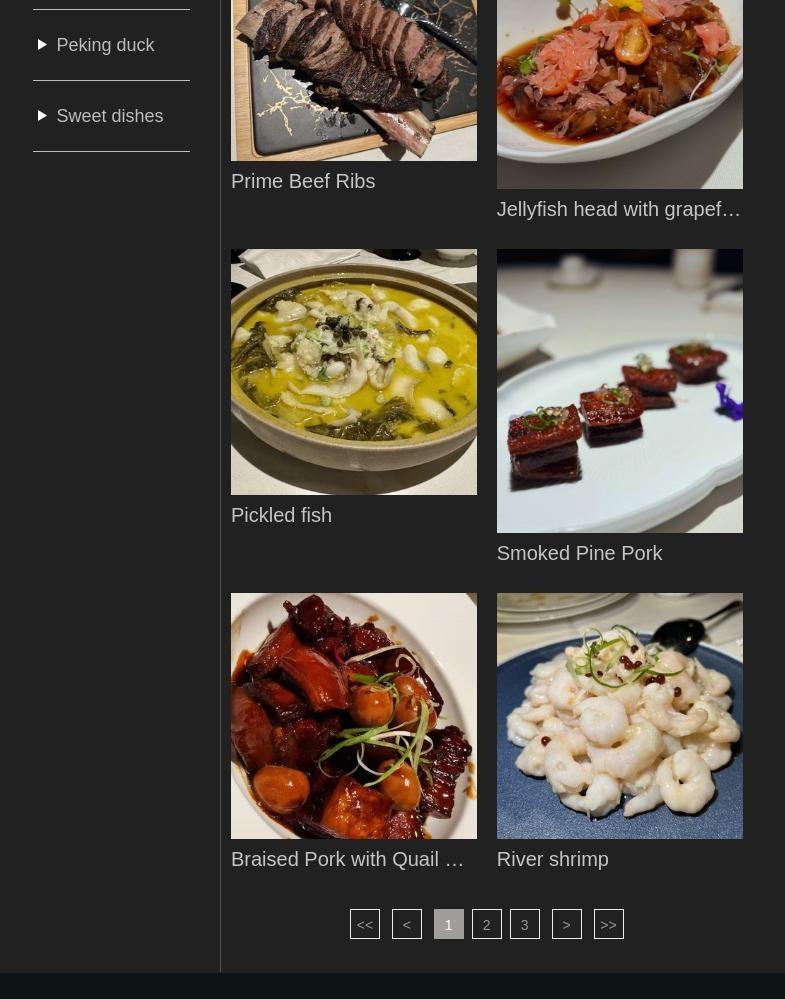View the Smoked Pine Pork dish

click(579, 553)
